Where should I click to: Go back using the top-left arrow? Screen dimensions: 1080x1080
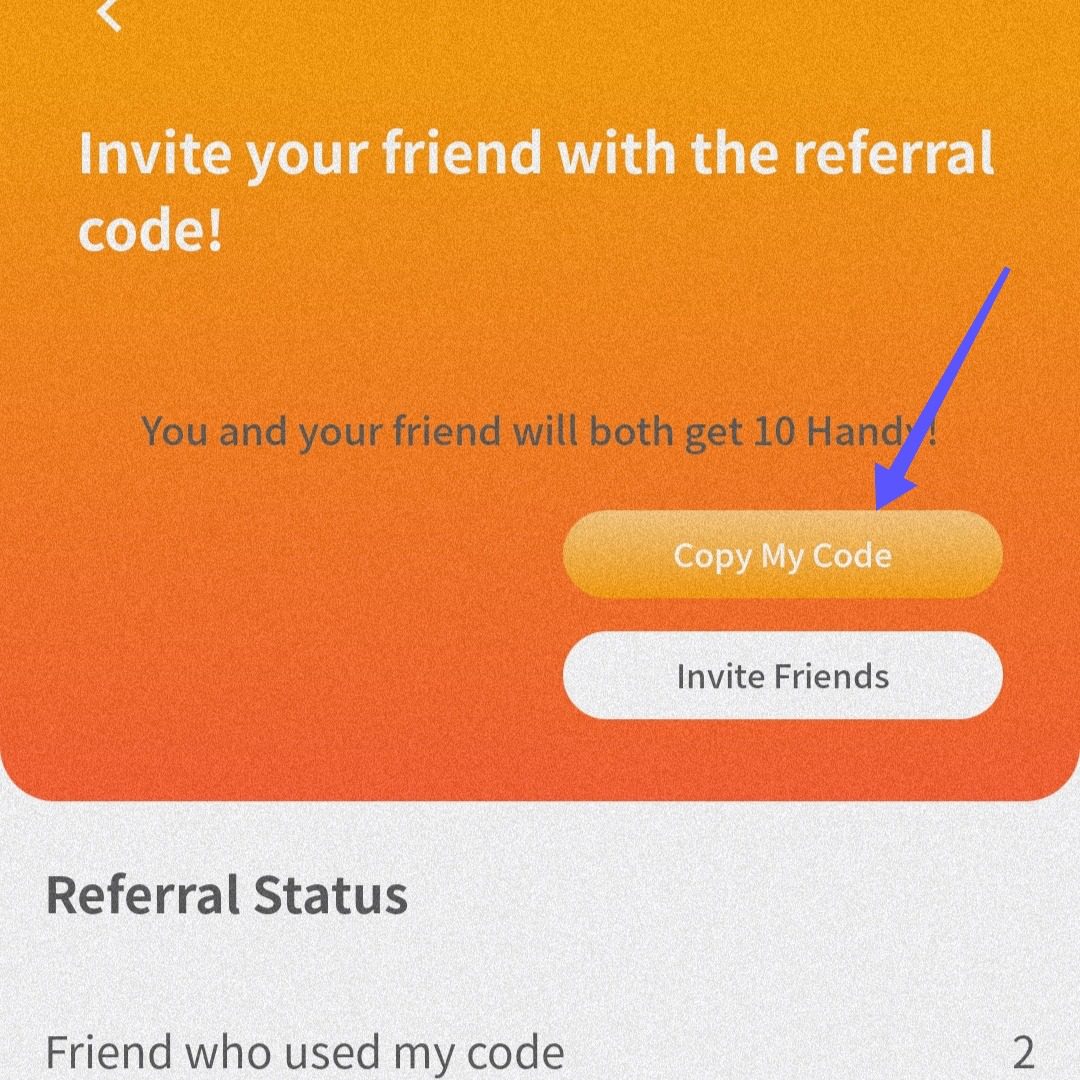(108, 14)
